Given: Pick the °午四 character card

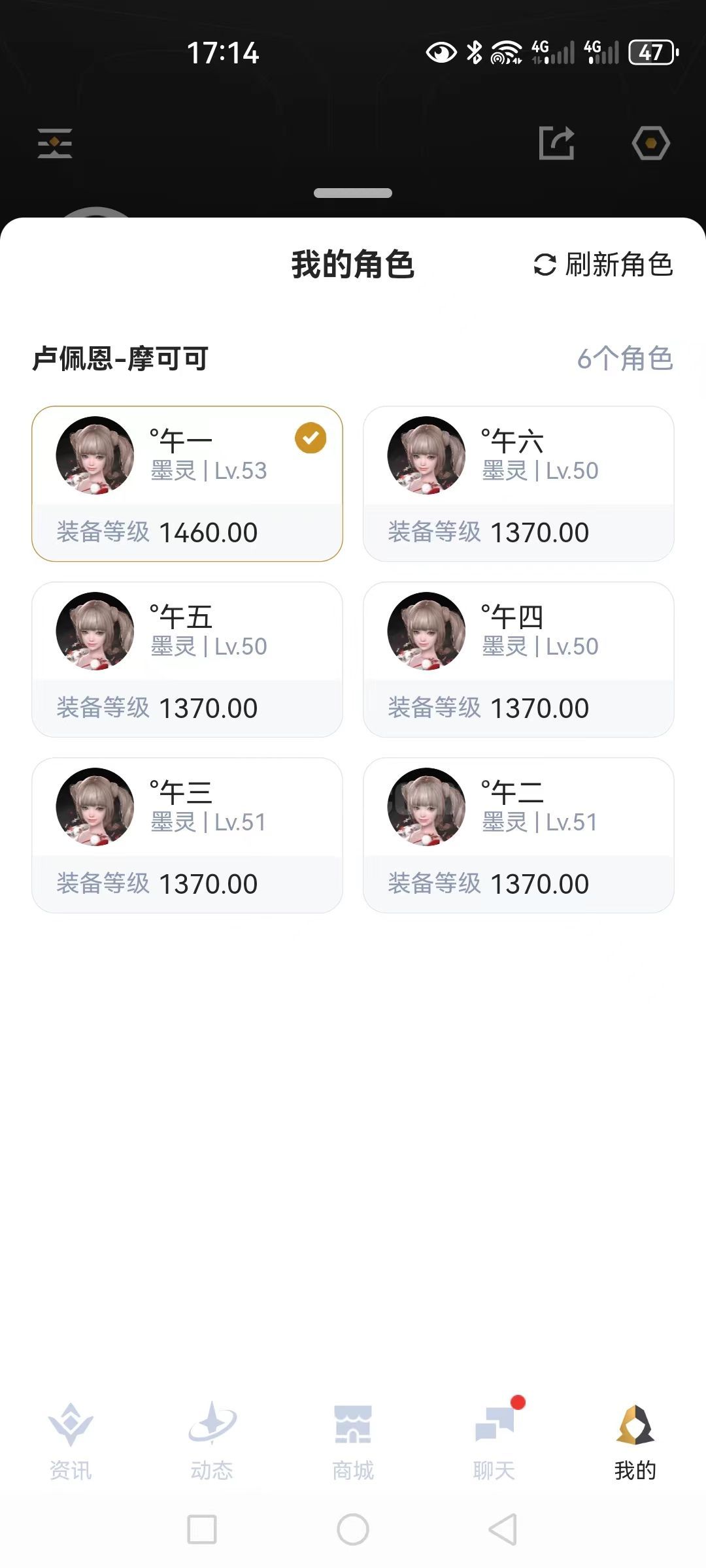Looking at the screenshot, I should coord(518,659).
